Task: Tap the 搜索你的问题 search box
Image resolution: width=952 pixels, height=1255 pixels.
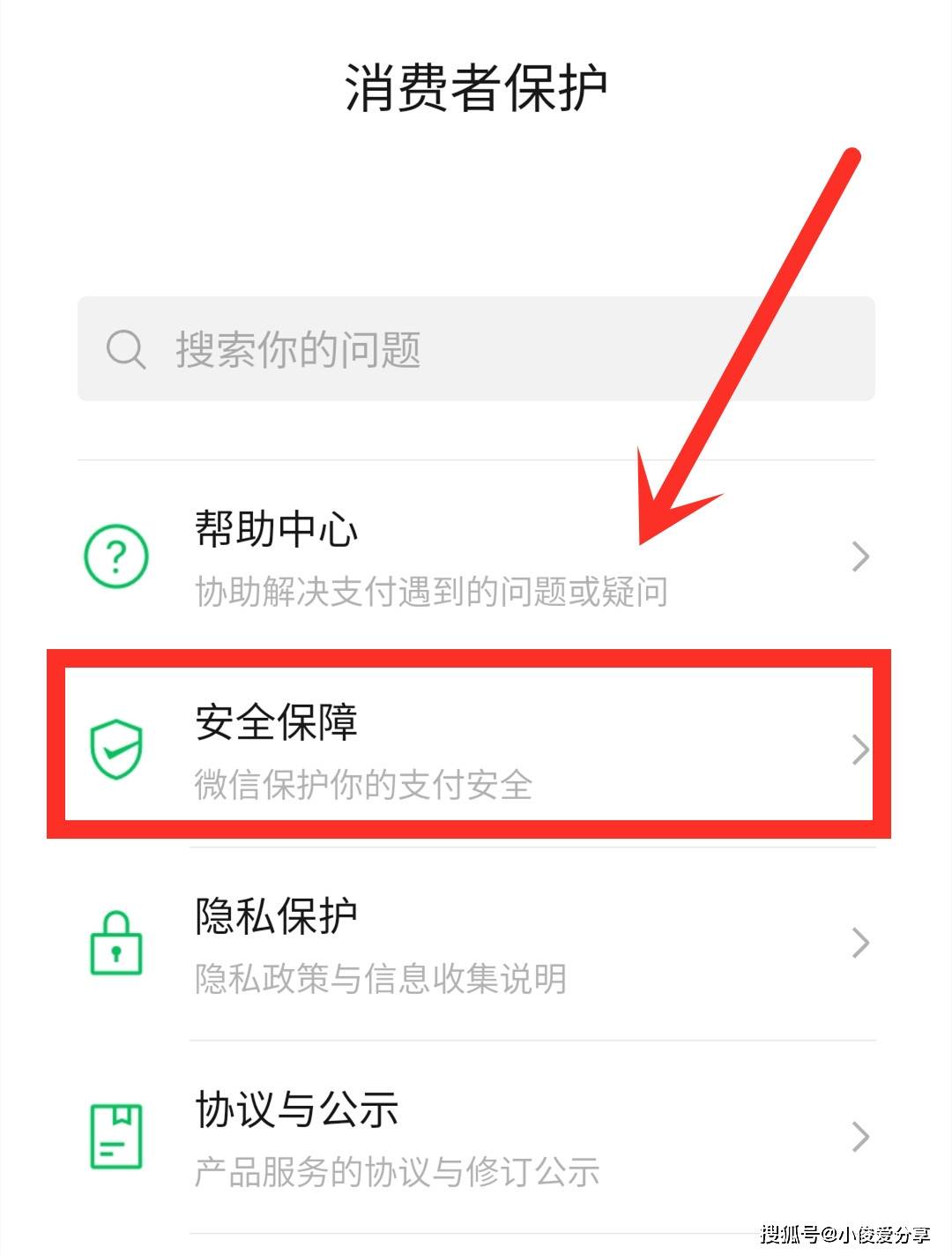Action: [476, 349]
